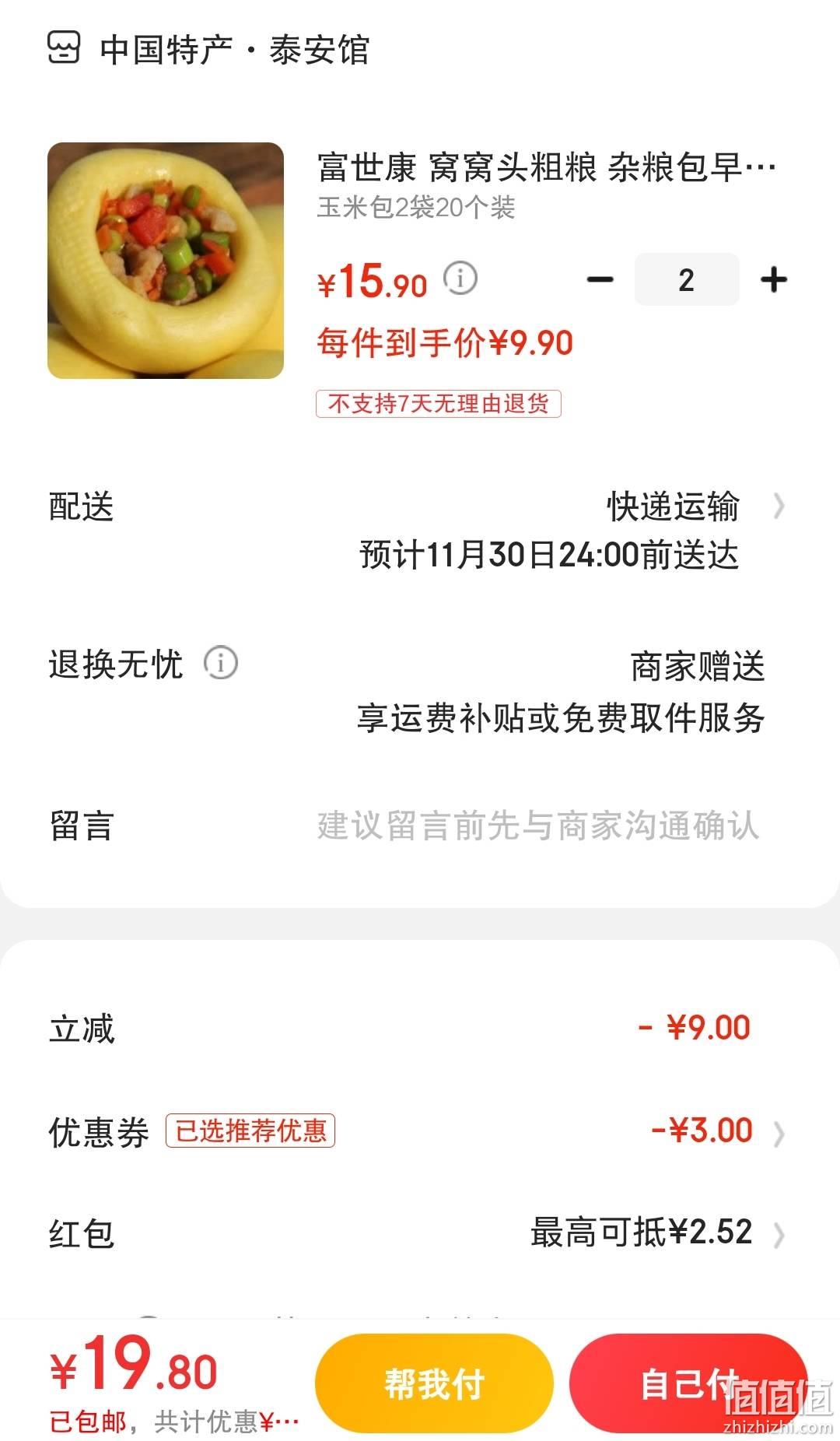This screenshot has width=840, height=1441.
Task: Edit the quantity field showing 2
Action: click(x=686, y=279)
